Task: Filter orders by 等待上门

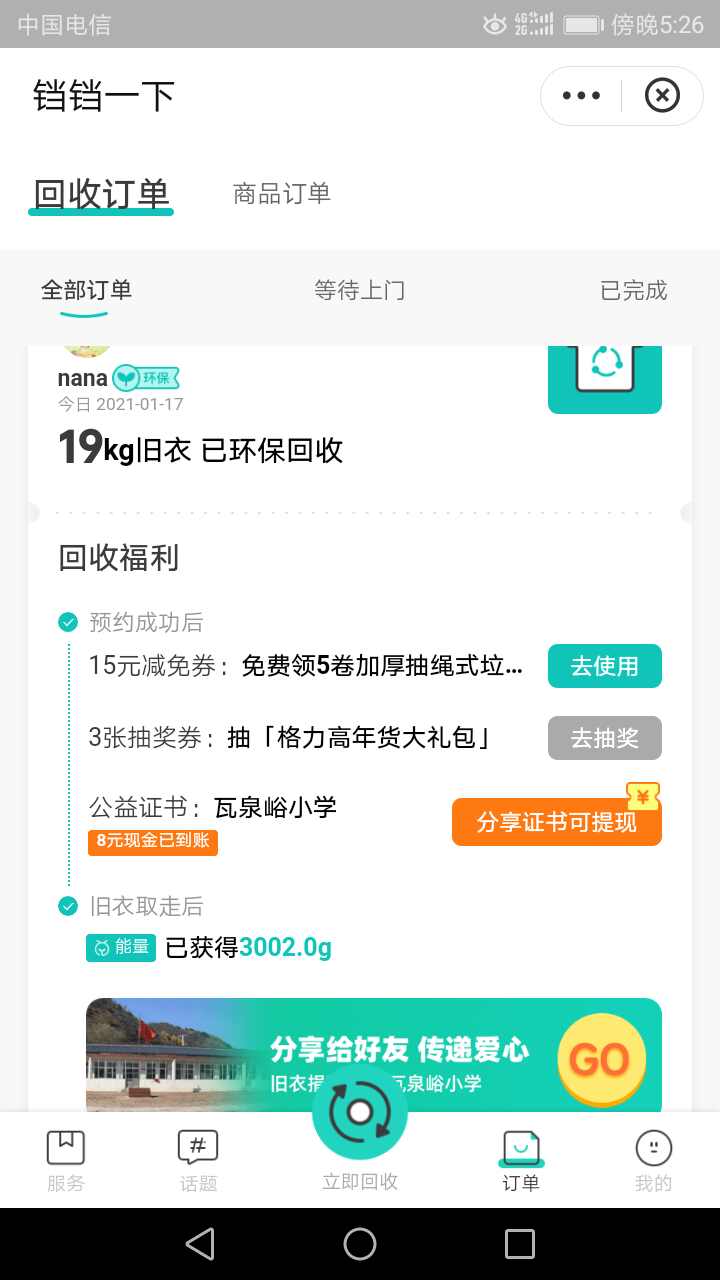Action: pyautogui.click(x=359, y=291)
